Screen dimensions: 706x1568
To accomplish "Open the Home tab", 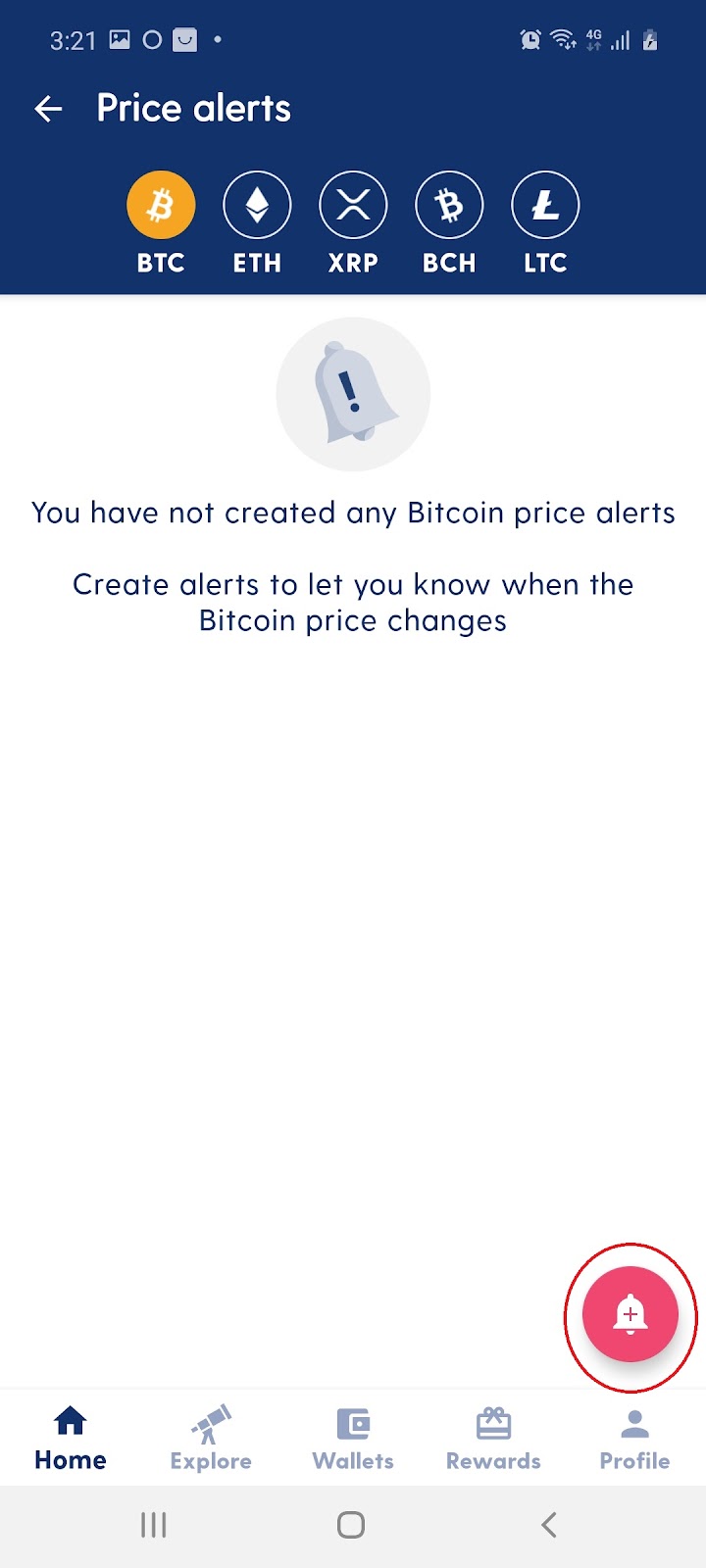I will 71,1438.
